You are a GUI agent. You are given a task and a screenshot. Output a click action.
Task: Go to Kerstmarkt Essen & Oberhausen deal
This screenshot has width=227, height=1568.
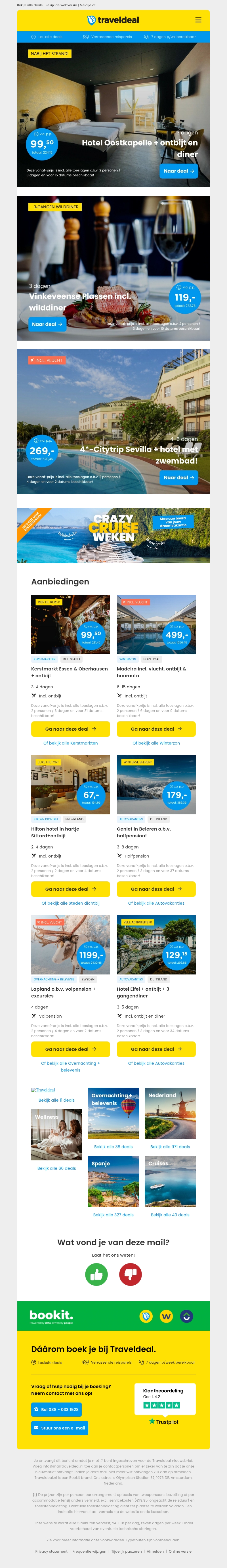pos(71,729)
